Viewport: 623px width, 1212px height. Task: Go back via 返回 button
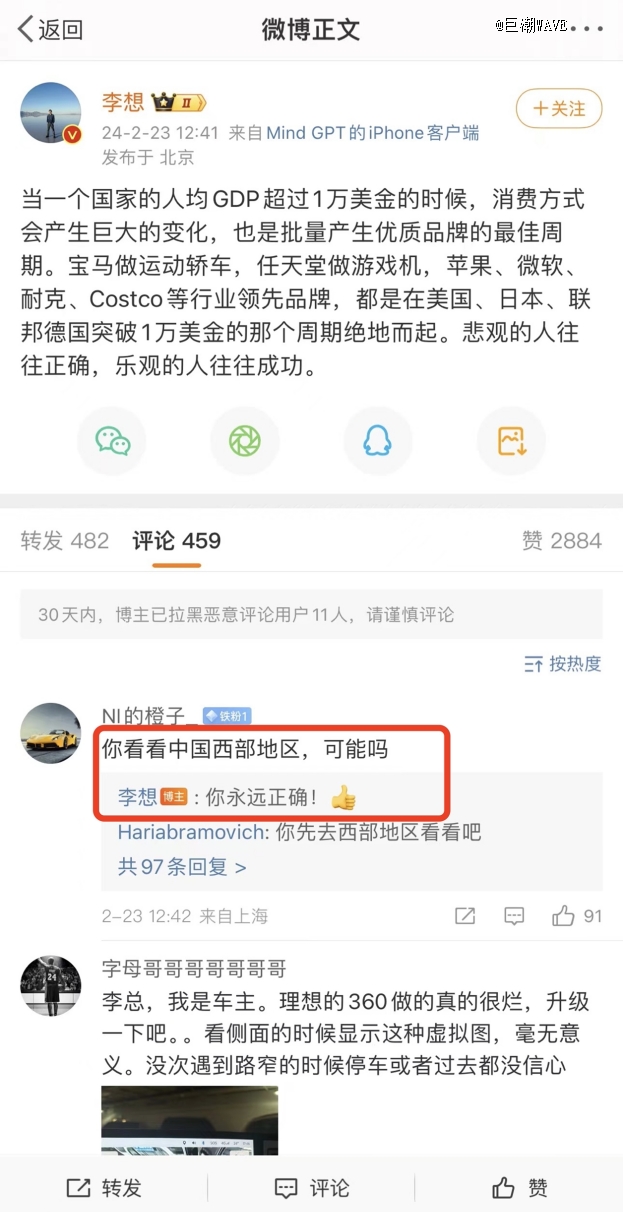pyautogui.click(x=50, y=29)
